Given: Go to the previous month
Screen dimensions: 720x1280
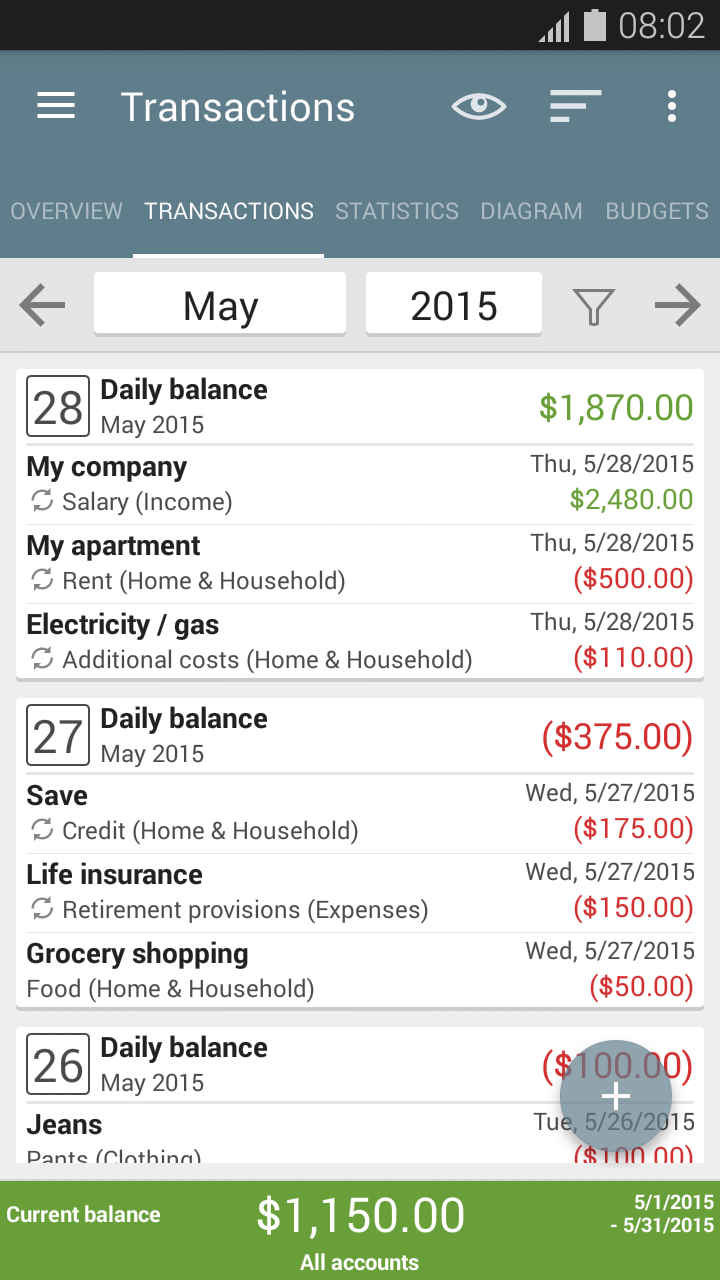Looking at the screenshot, I should coord(42,306).
